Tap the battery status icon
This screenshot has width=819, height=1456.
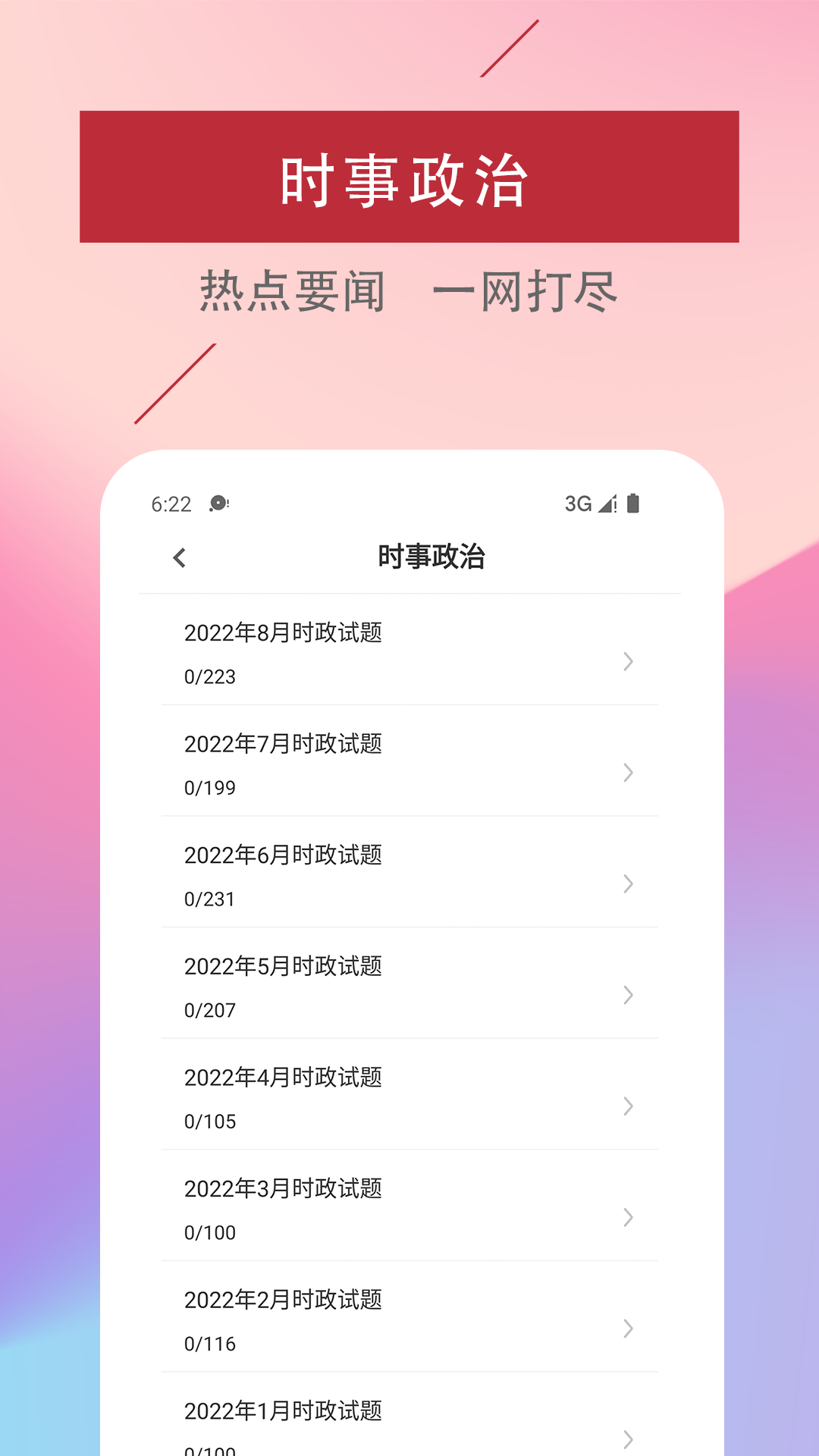point(635,504)
